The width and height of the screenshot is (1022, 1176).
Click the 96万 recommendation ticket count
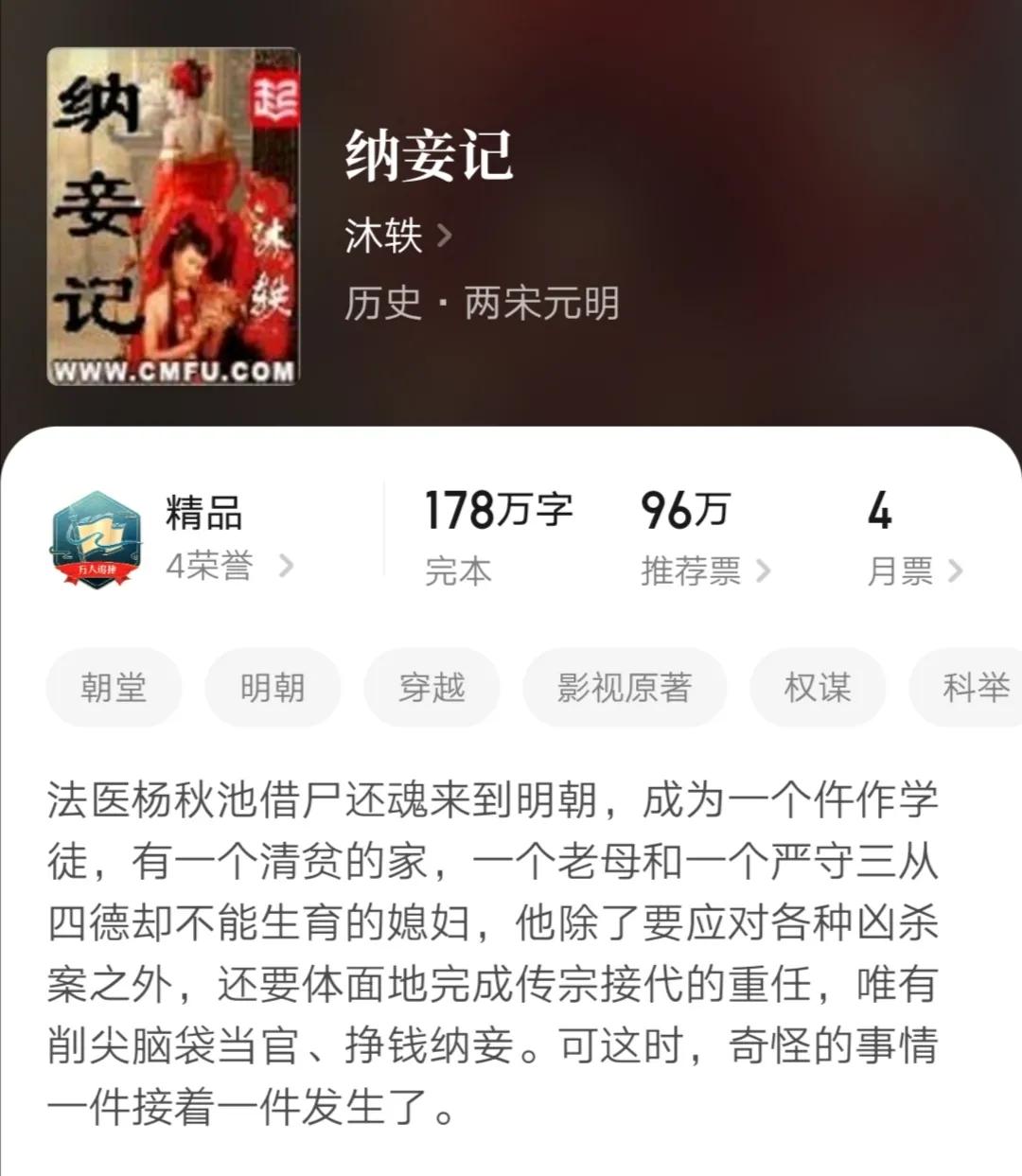(683, 511)
